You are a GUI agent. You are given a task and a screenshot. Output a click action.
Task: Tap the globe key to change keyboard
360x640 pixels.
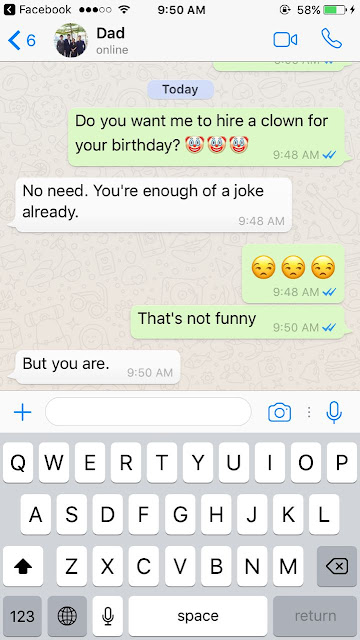pos(67,616)
